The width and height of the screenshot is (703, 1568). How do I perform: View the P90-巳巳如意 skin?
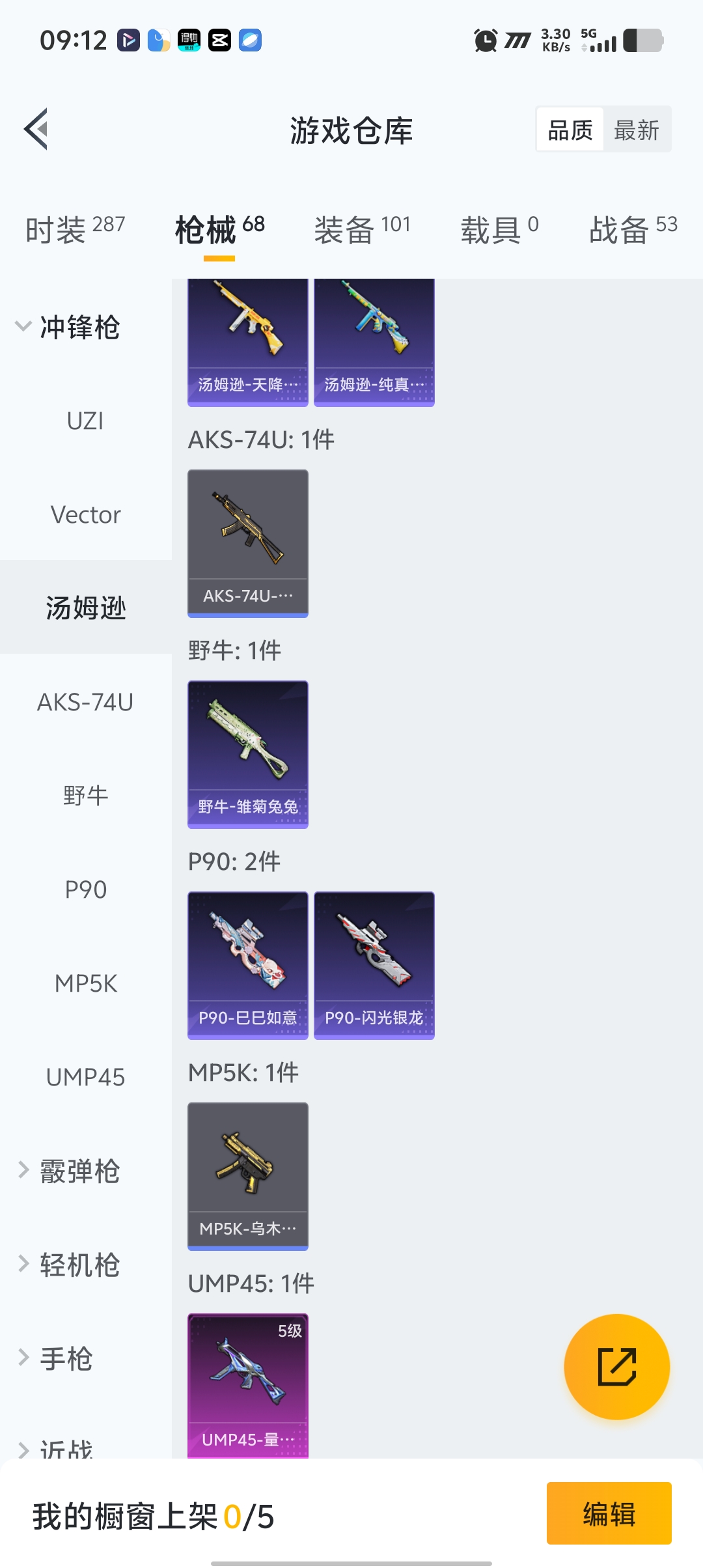click(248, 965)
